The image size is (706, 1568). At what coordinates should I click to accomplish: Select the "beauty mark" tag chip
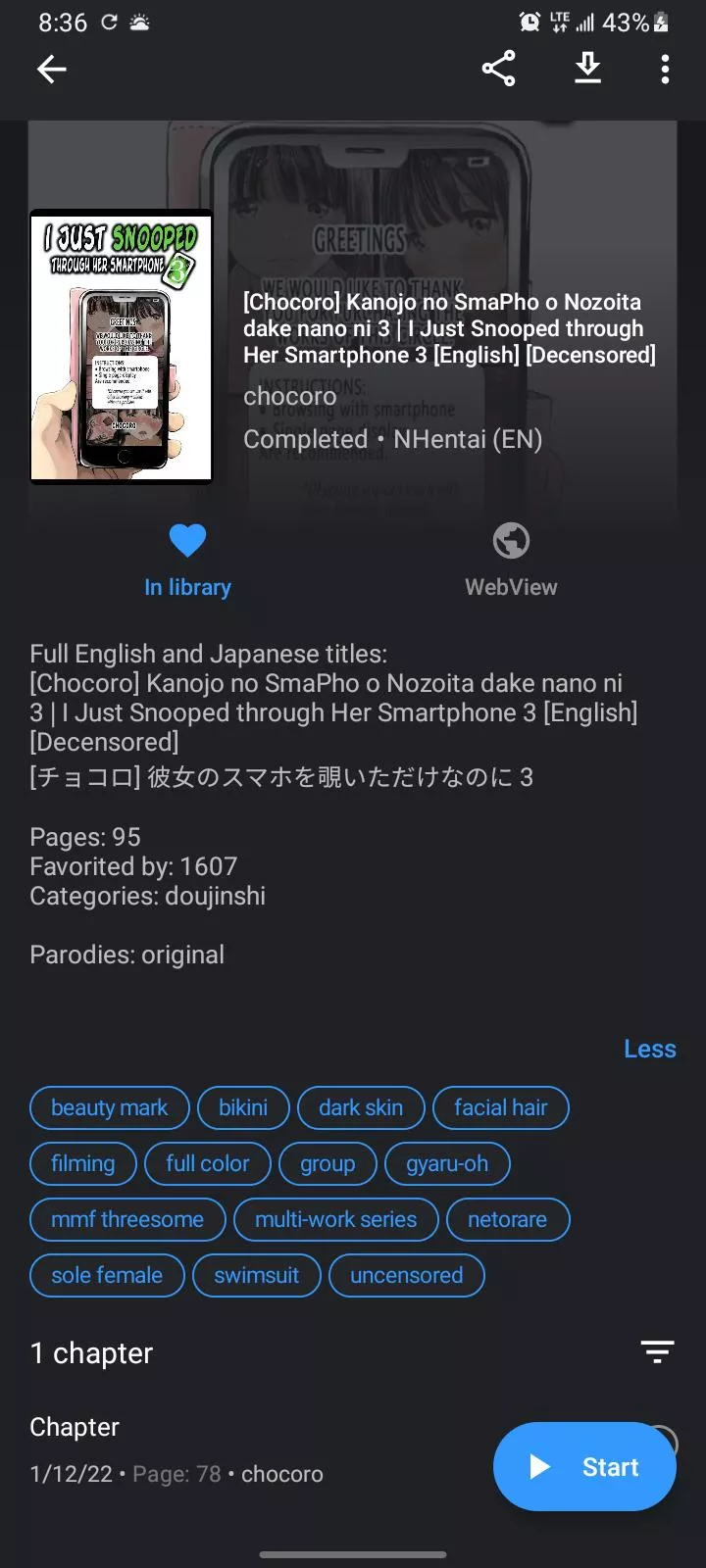(109, 1107)
